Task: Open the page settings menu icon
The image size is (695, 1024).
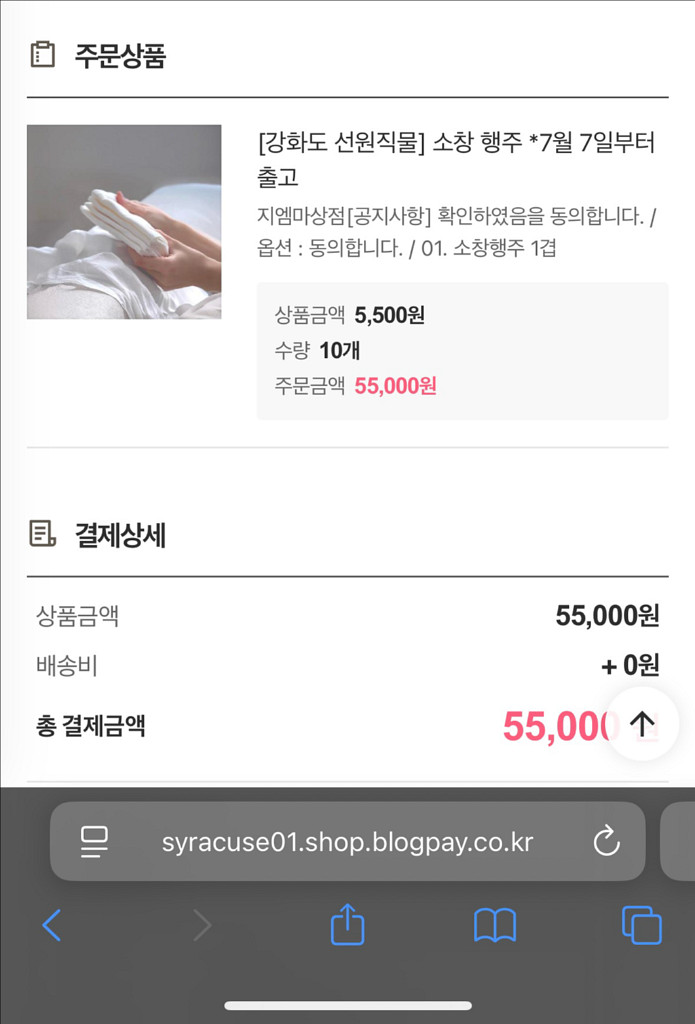Action: coord(94,842)
